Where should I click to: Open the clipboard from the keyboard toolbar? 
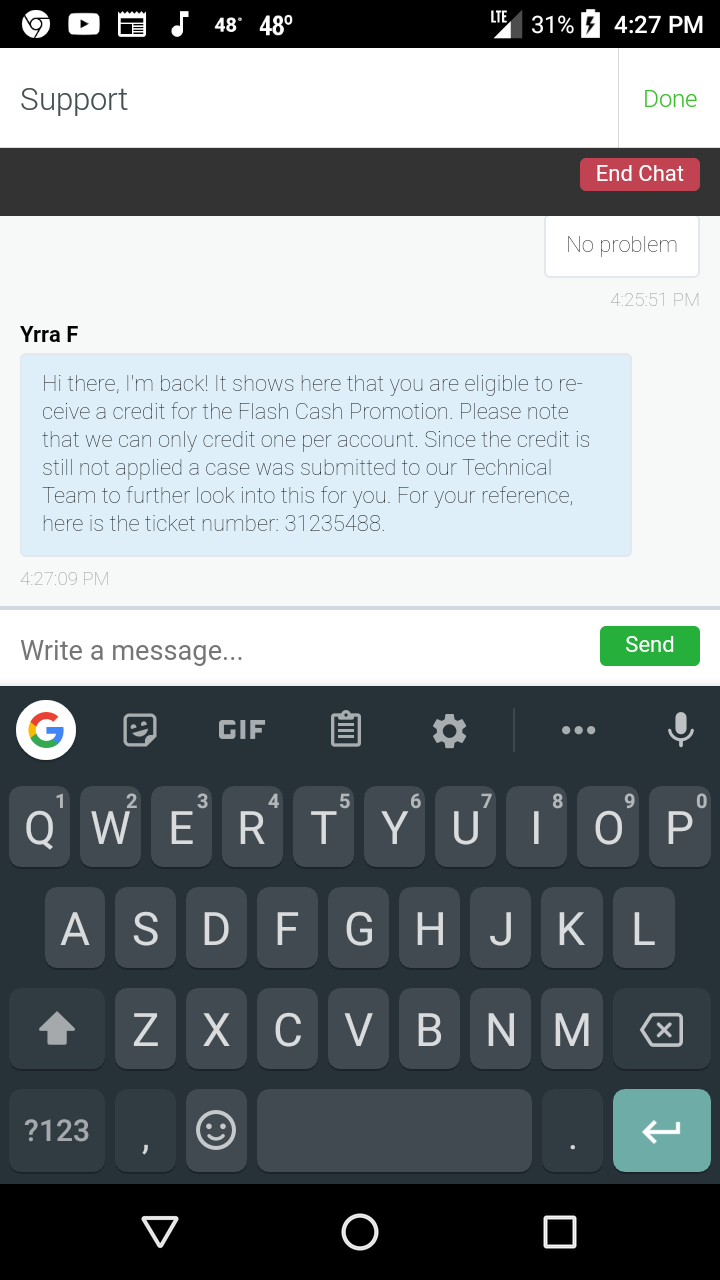tap(345, 730)
